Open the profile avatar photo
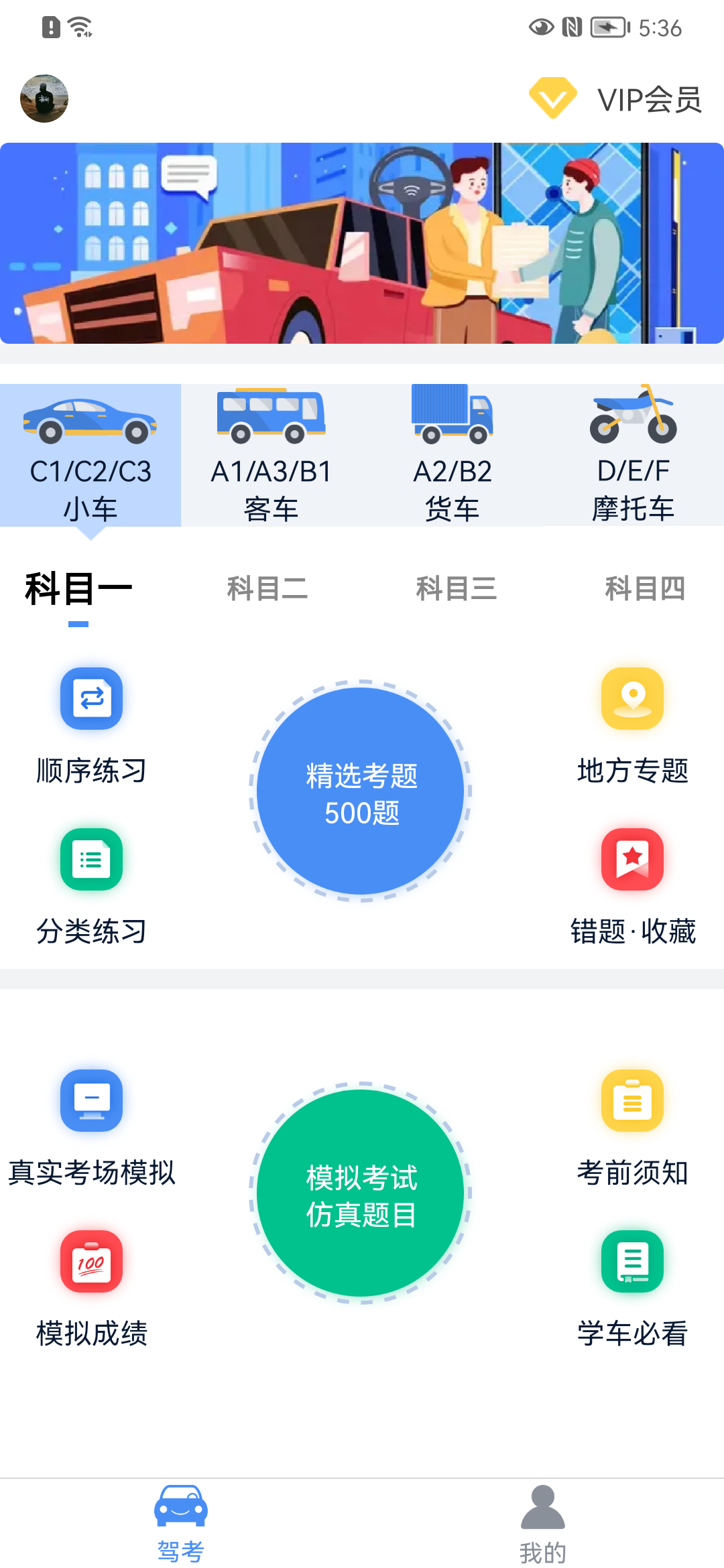 pyautogui.click(x=44, y=98)
